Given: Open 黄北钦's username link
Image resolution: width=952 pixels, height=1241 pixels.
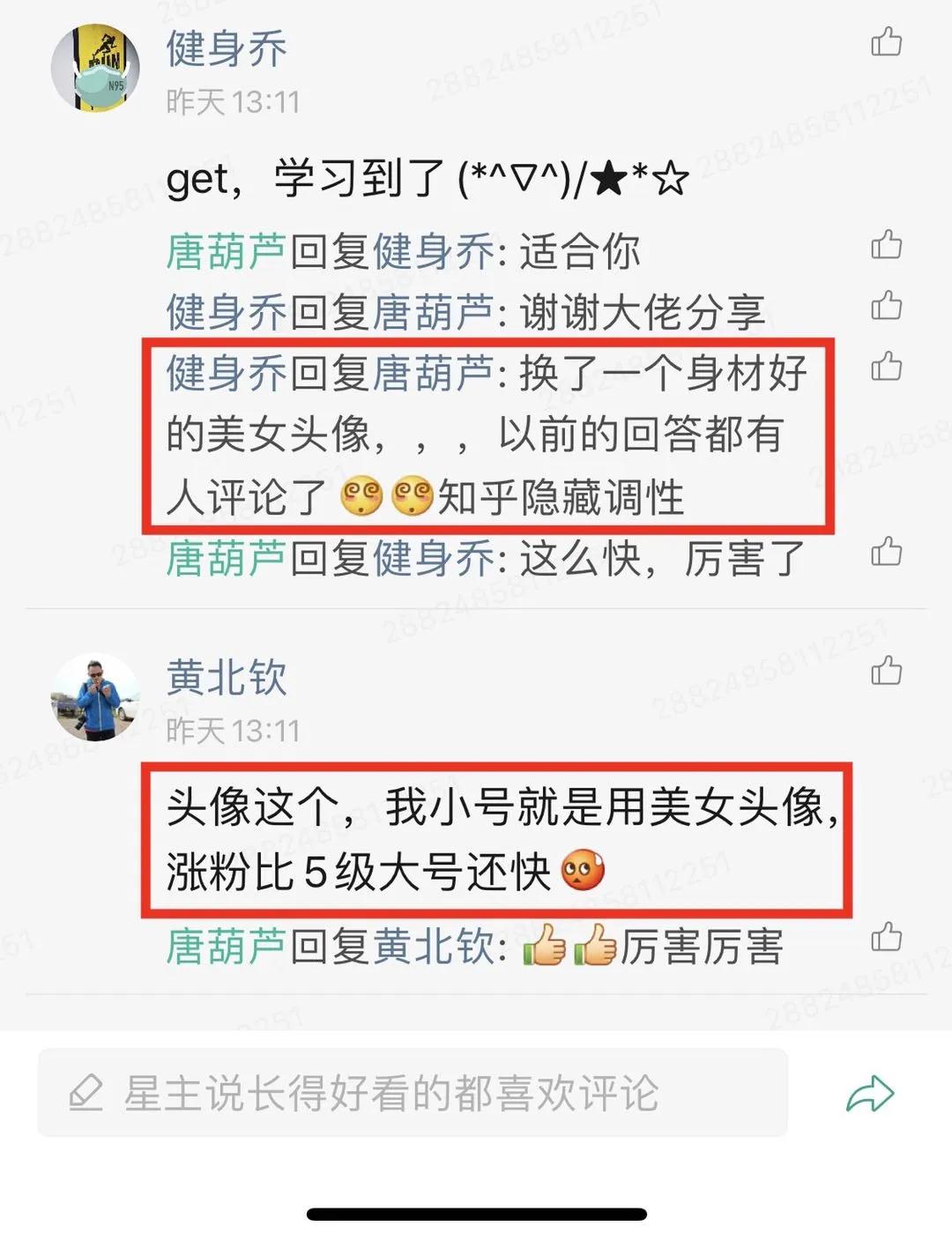Looking at the screenshot, I should click(227, 677).
